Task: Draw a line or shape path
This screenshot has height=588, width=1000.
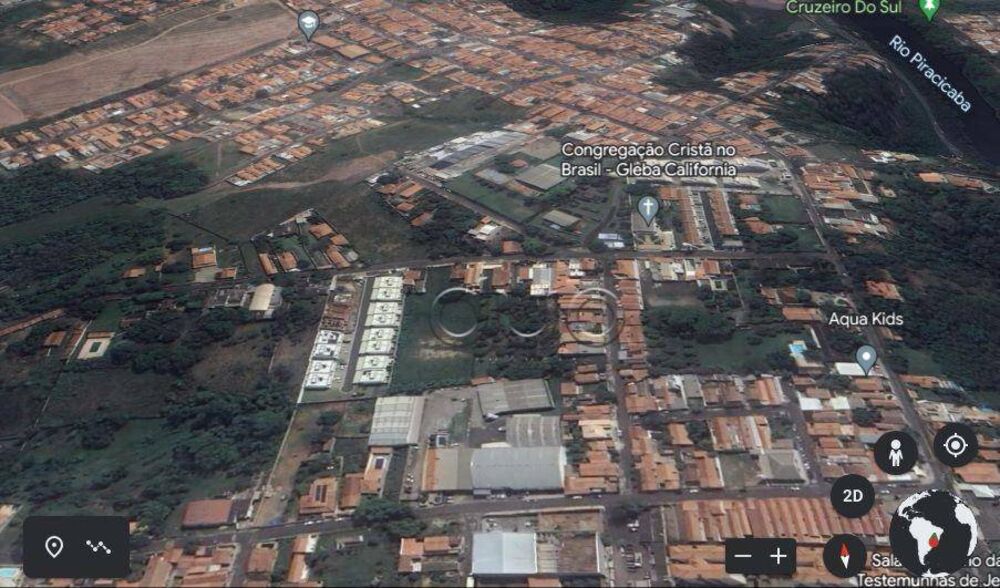Action: coord(99,546)
